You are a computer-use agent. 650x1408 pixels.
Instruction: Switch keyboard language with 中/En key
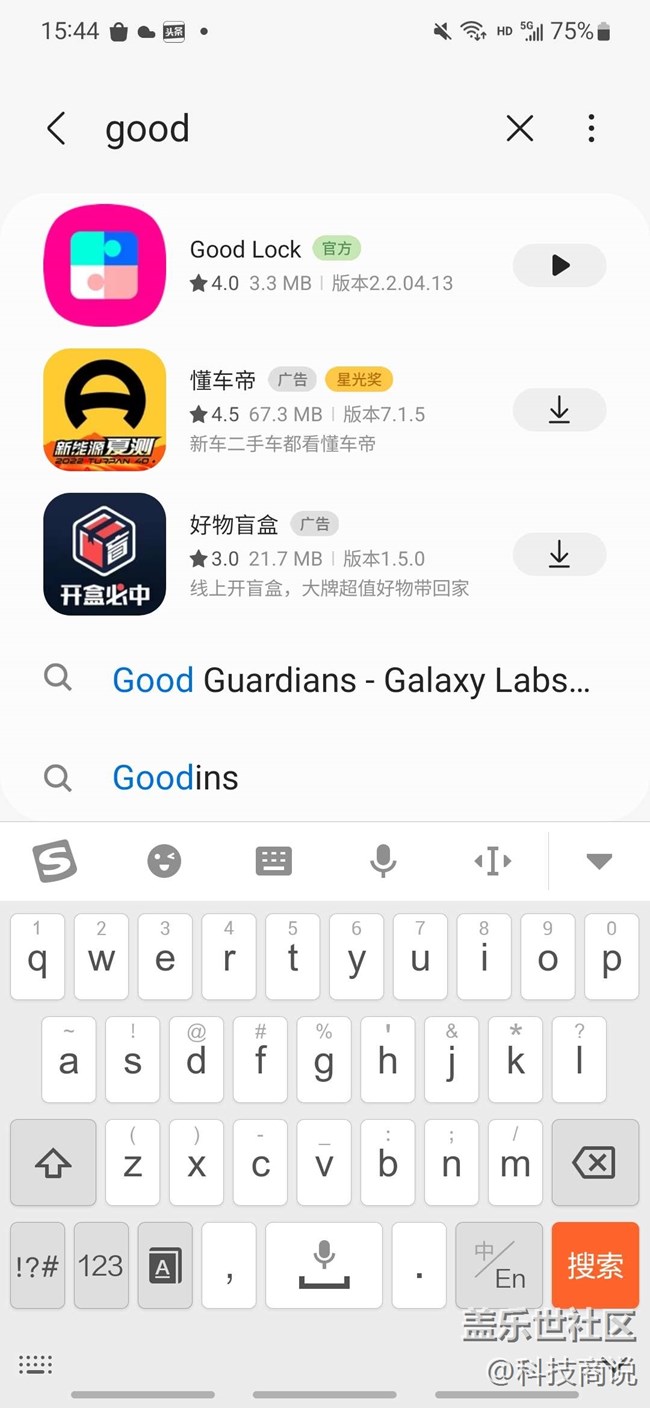499,1265
